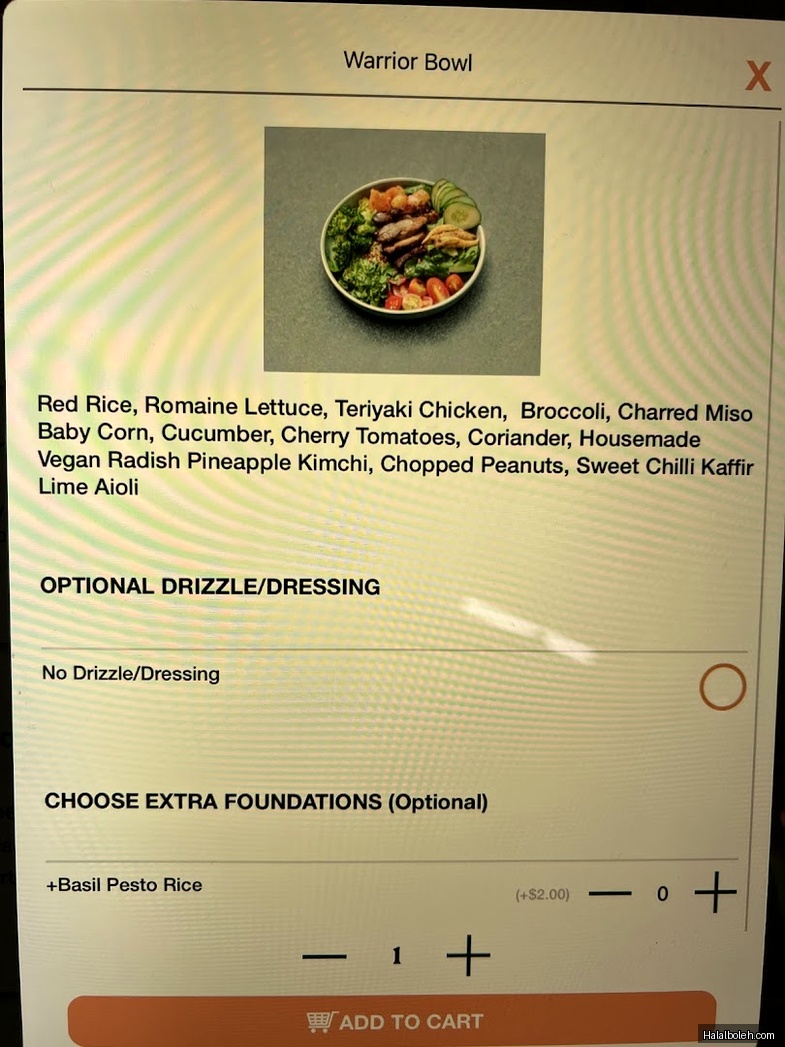This screenshot has width=785, height=1047.
Task: Expand the CHOOSE EXTRA FOUNDATIONS section
Action: click(264, 801)
